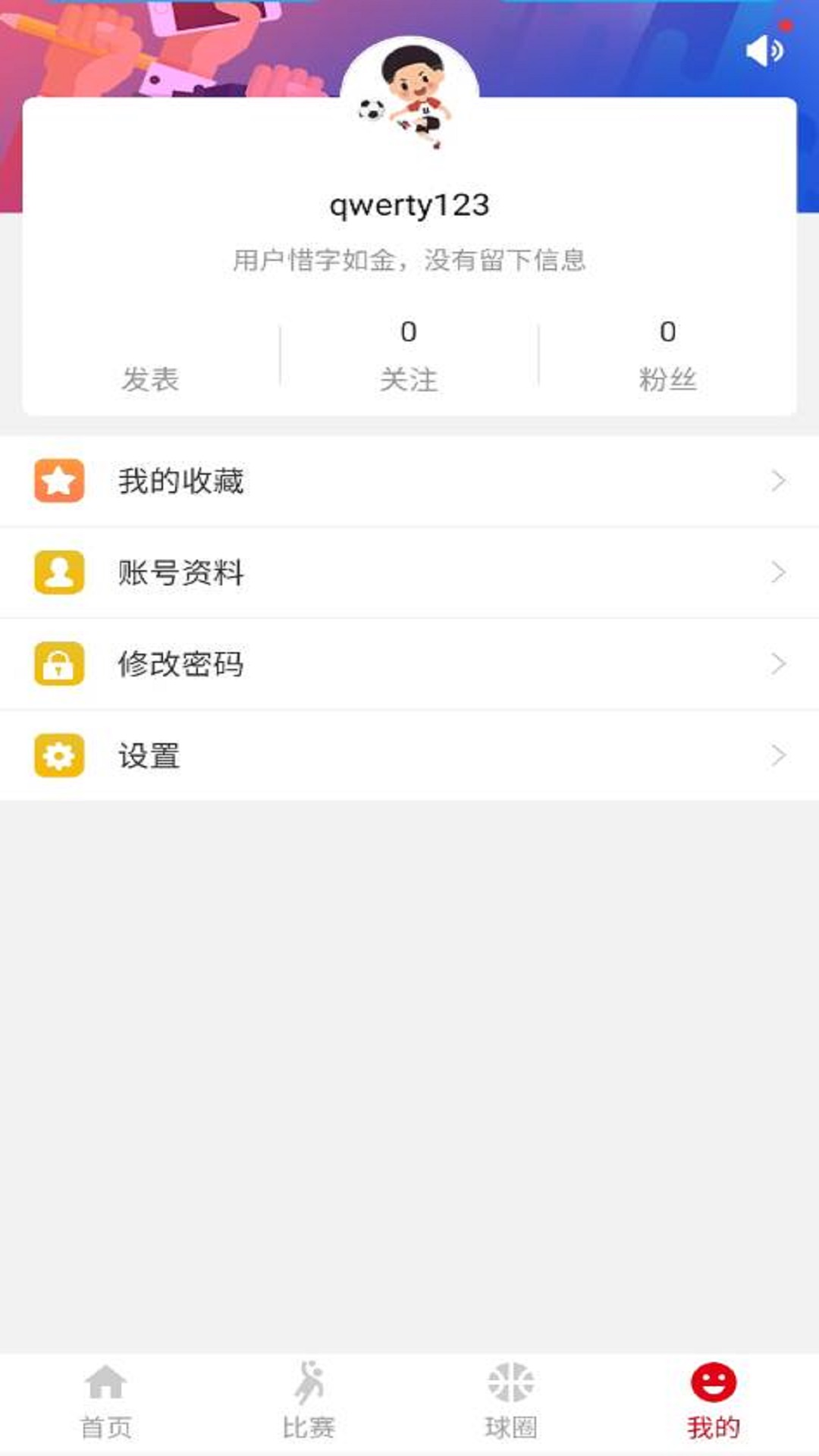Open 账号资料 account info
This screenshot has height=1456, width=819.
tap(409, 573)
